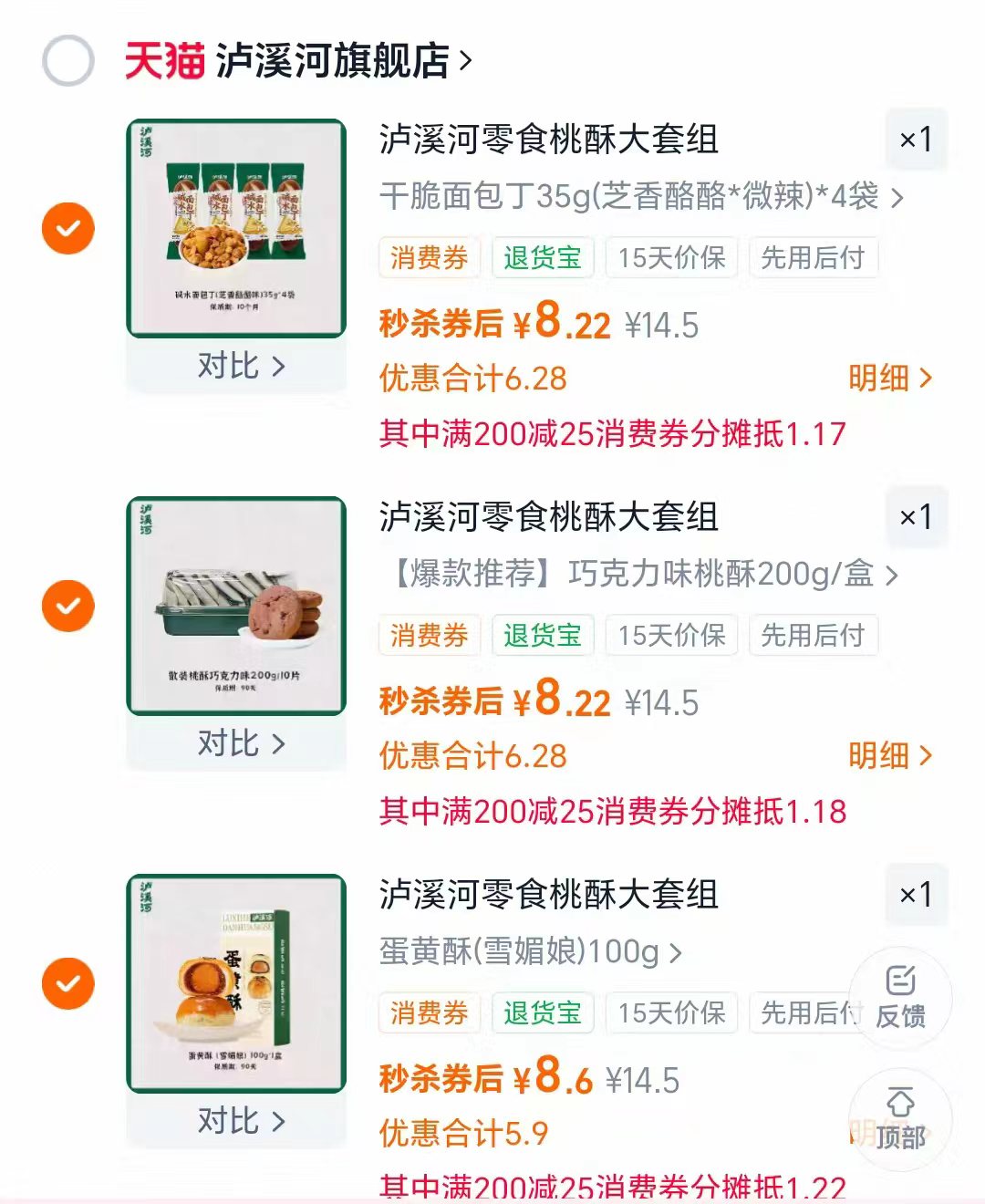Open the 干脆面包丁35g product detail link
The image size is (985, 1204).
pos(629,197)
